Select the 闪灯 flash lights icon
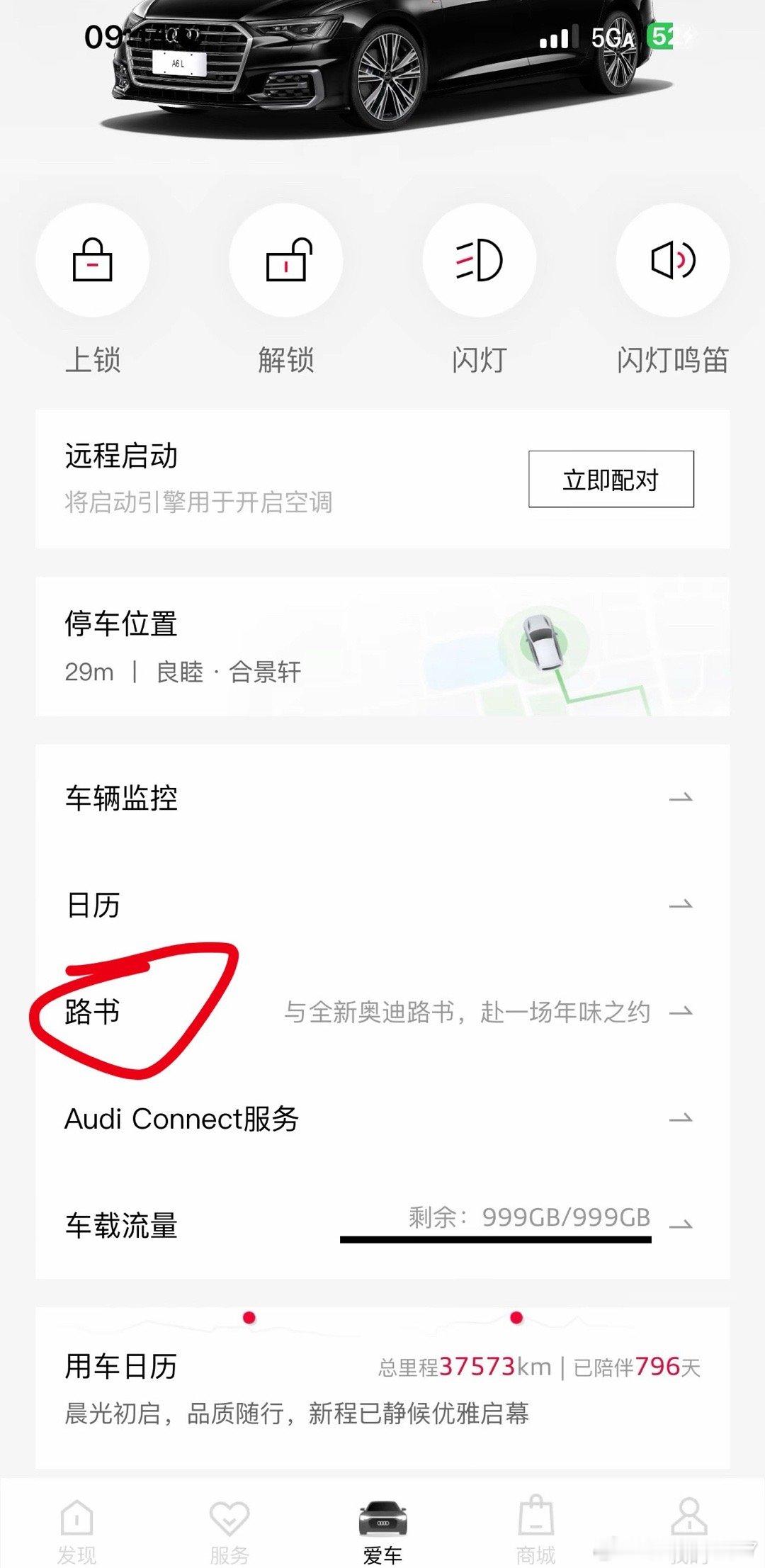Image resolution: width=765 pixels, height=1568 pixels. 478,261
